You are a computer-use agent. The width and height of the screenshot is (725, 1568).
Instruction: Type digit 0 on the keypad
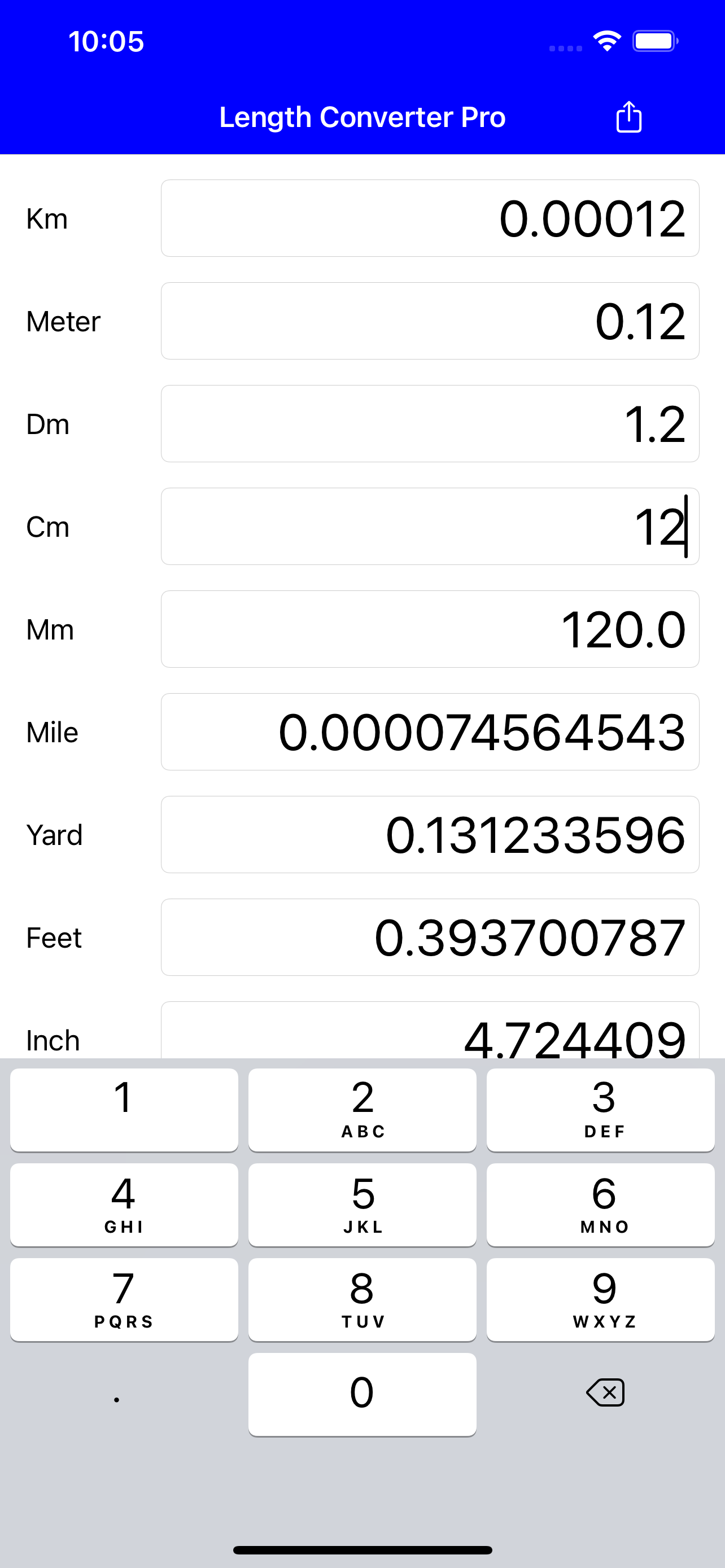(x=362, y=1395)
